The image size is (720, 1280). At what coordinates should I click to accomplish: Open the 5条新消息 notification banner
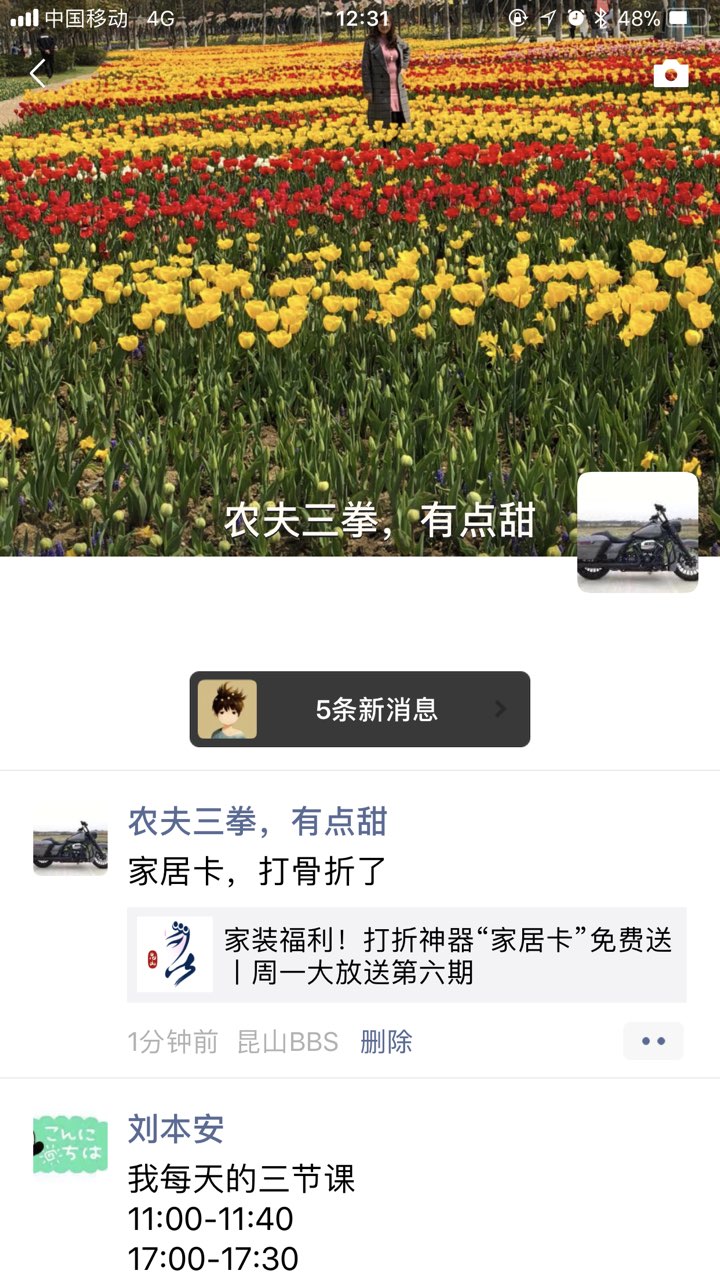tap(360, 709)
